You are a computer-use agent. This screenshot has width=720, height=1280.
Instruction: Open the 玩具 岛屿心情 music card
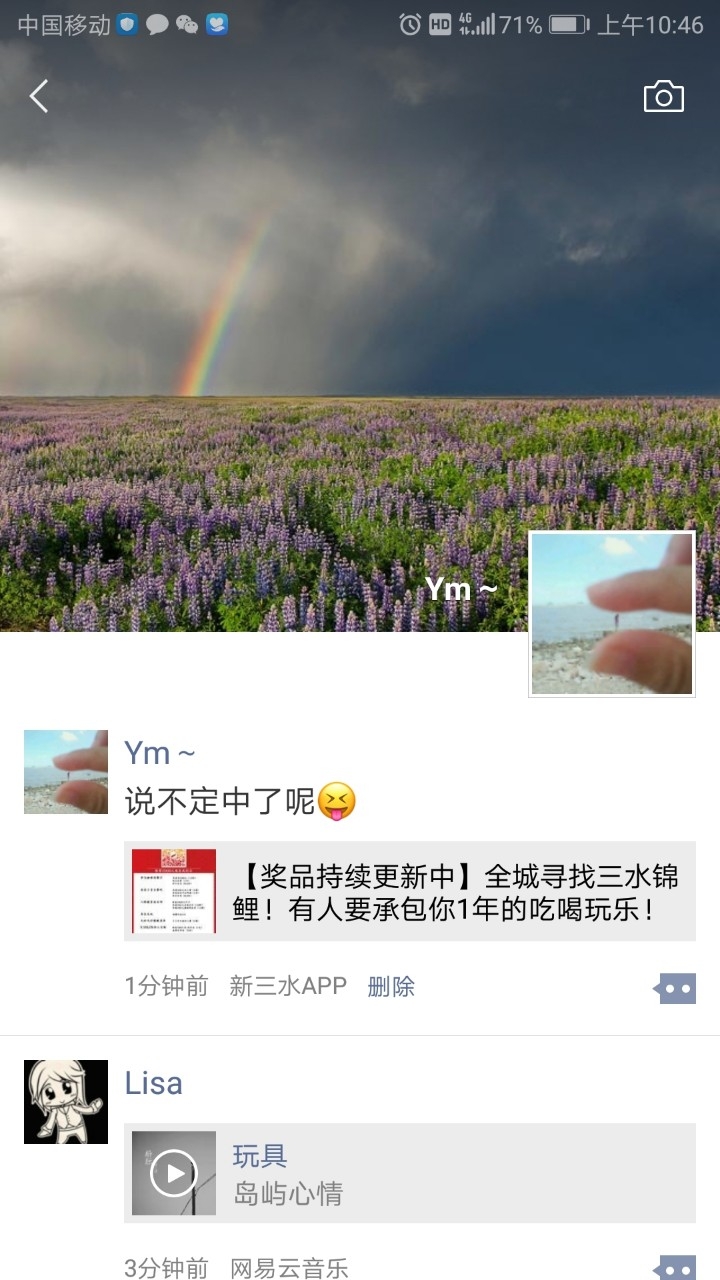tap(450, 1173)
